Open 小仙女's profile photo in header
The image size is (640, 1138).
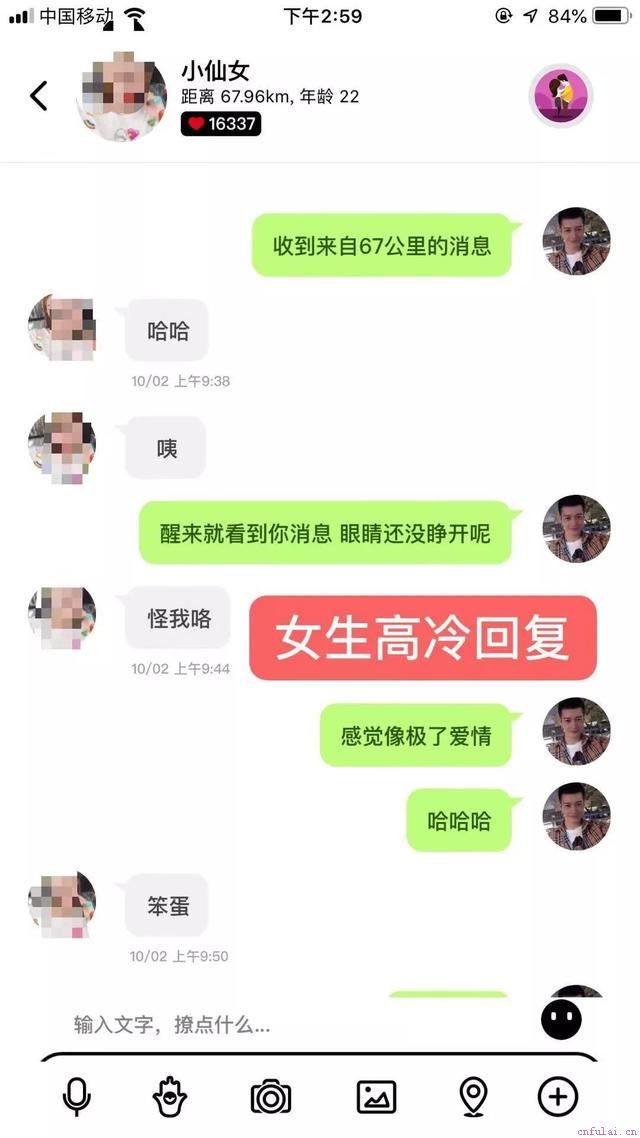point(122,96)
